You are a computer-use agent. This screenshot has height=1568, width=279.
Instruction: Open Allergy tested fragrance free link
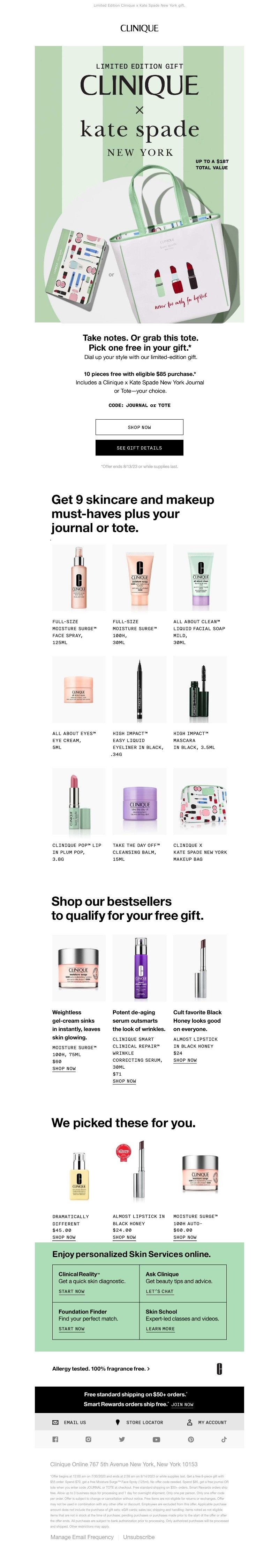coord(100,1368)
